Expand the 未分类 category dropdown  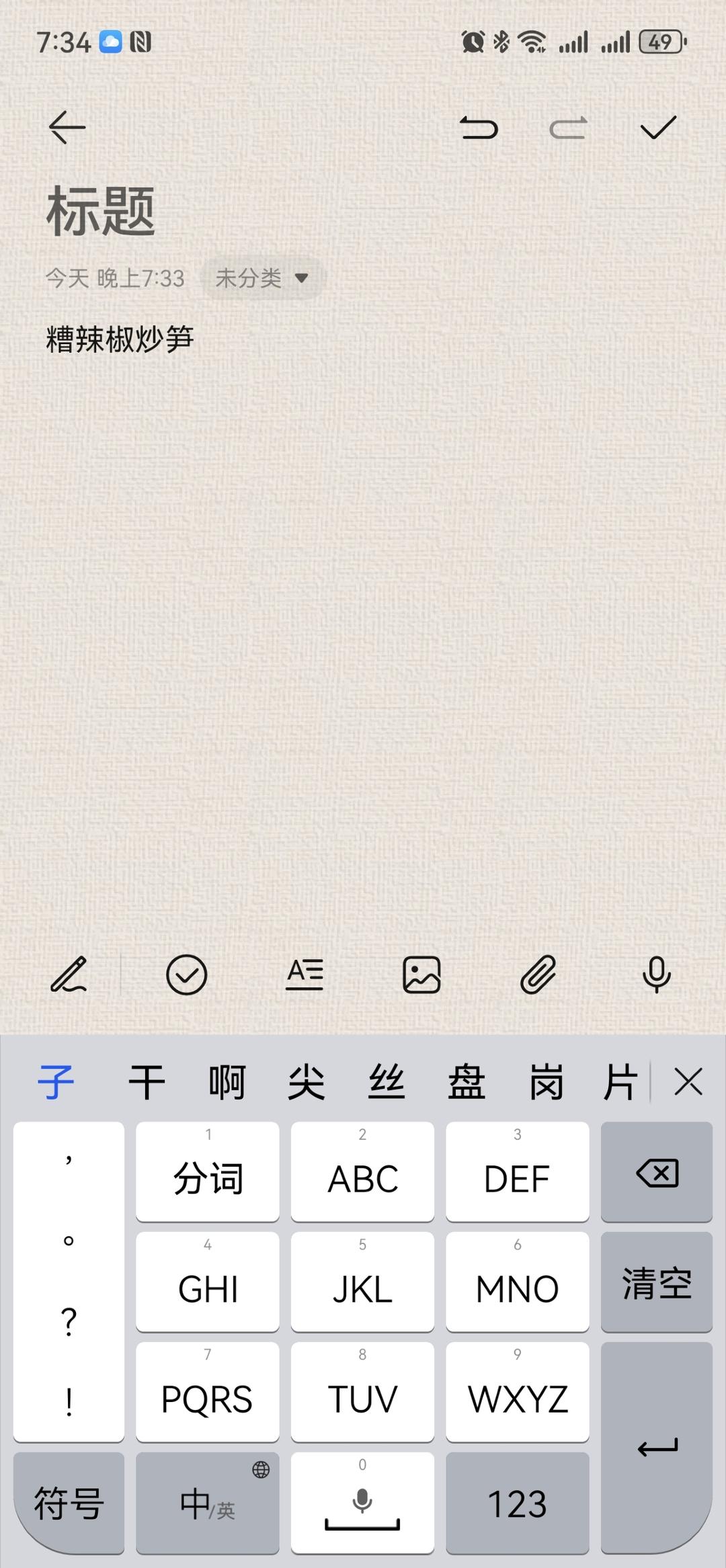(x=262, y=278)
